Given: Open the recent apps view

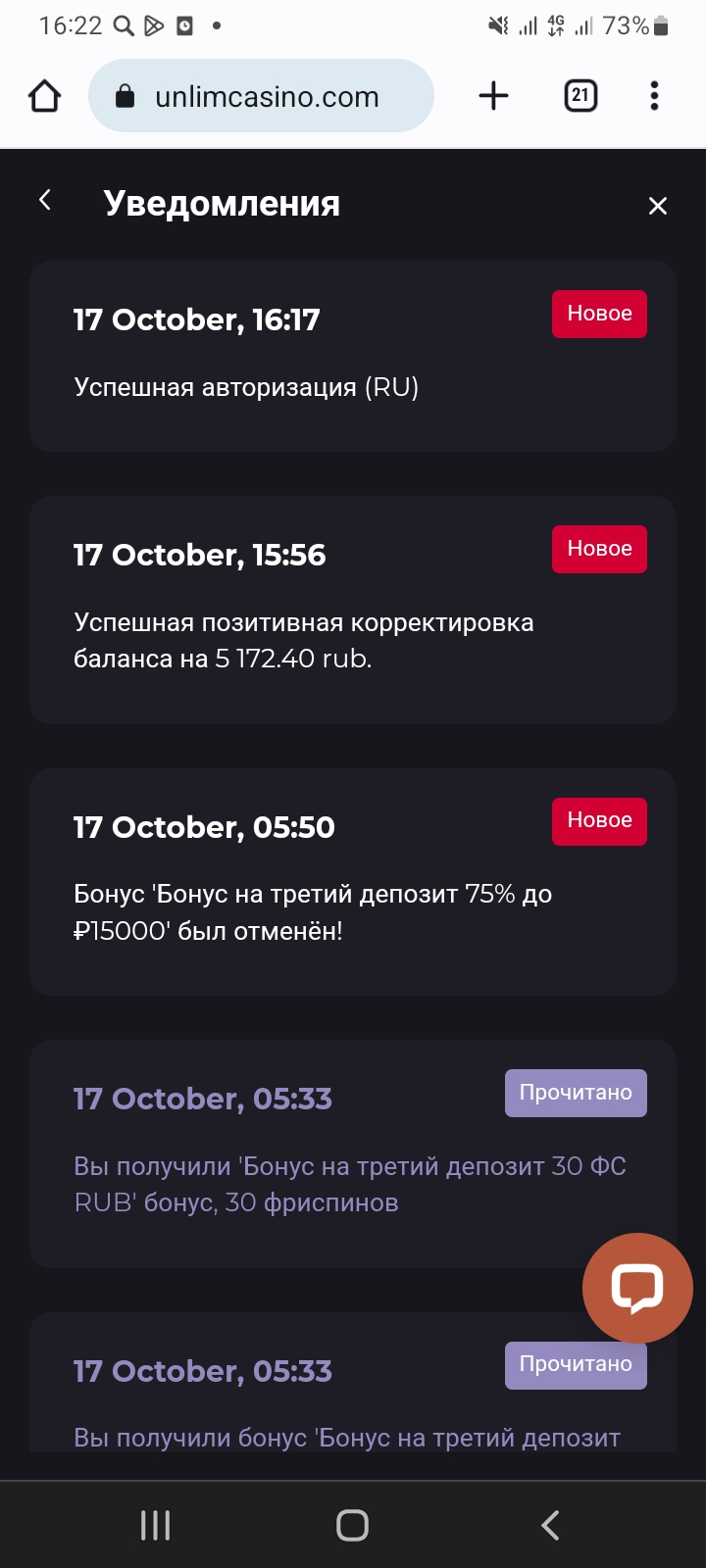Looking at the screenshot, I should [155, 1525].
